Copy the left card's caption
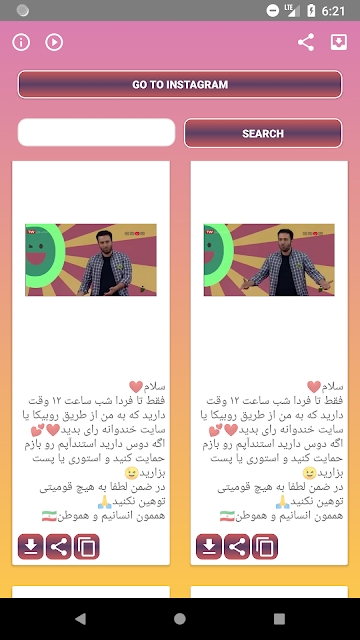The height and width of the screenshot is (640, 360). 87,547
